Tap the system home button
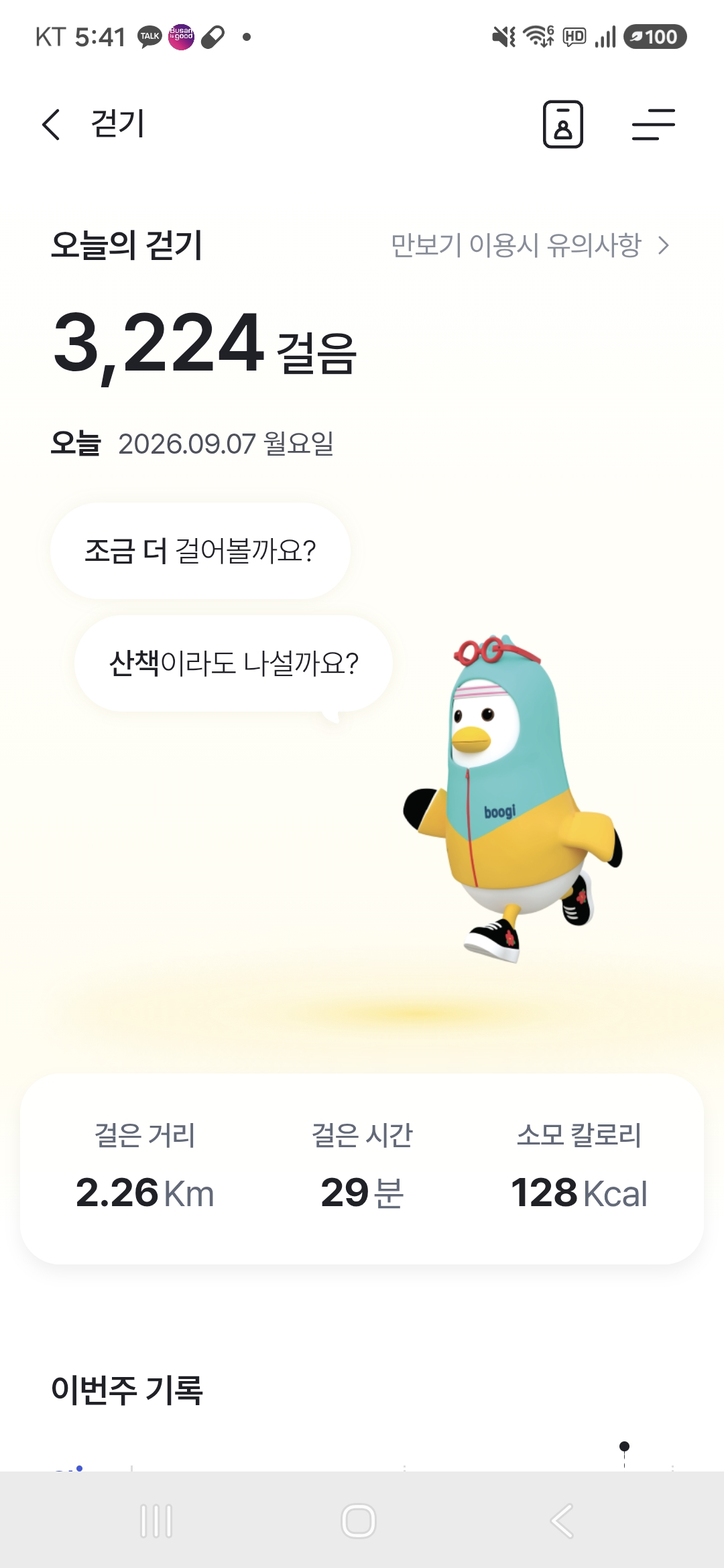Viewport: 724px width, 1568px height. (x=359, y=1521)
